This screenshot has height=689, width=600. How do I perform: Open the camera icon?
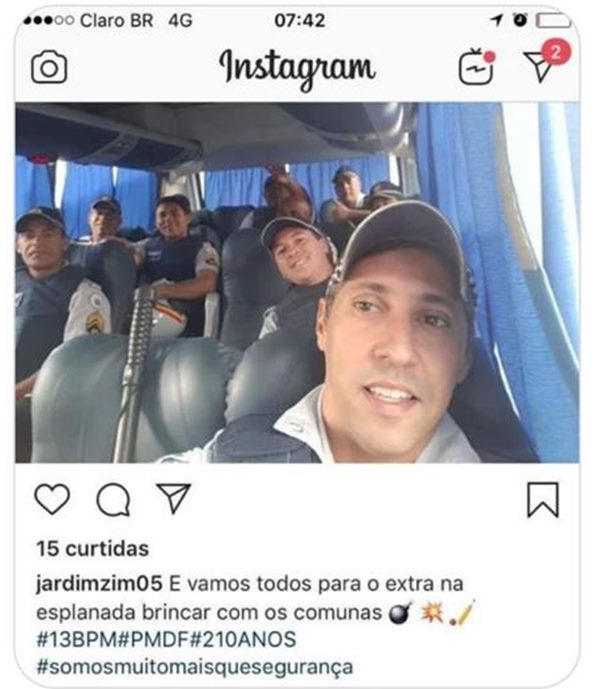(48, 66)
